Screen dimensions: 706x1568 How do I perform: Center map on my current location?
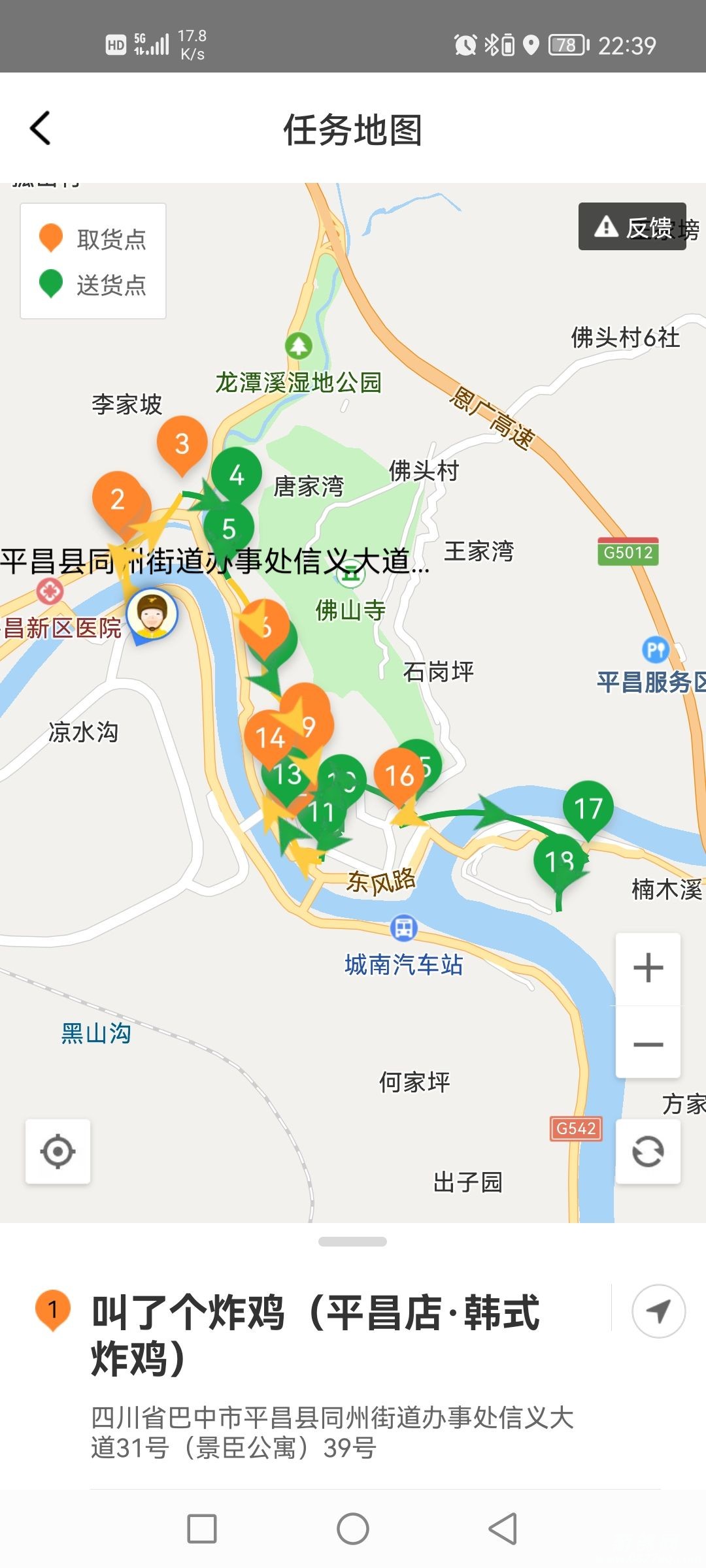click(58, 1151)
